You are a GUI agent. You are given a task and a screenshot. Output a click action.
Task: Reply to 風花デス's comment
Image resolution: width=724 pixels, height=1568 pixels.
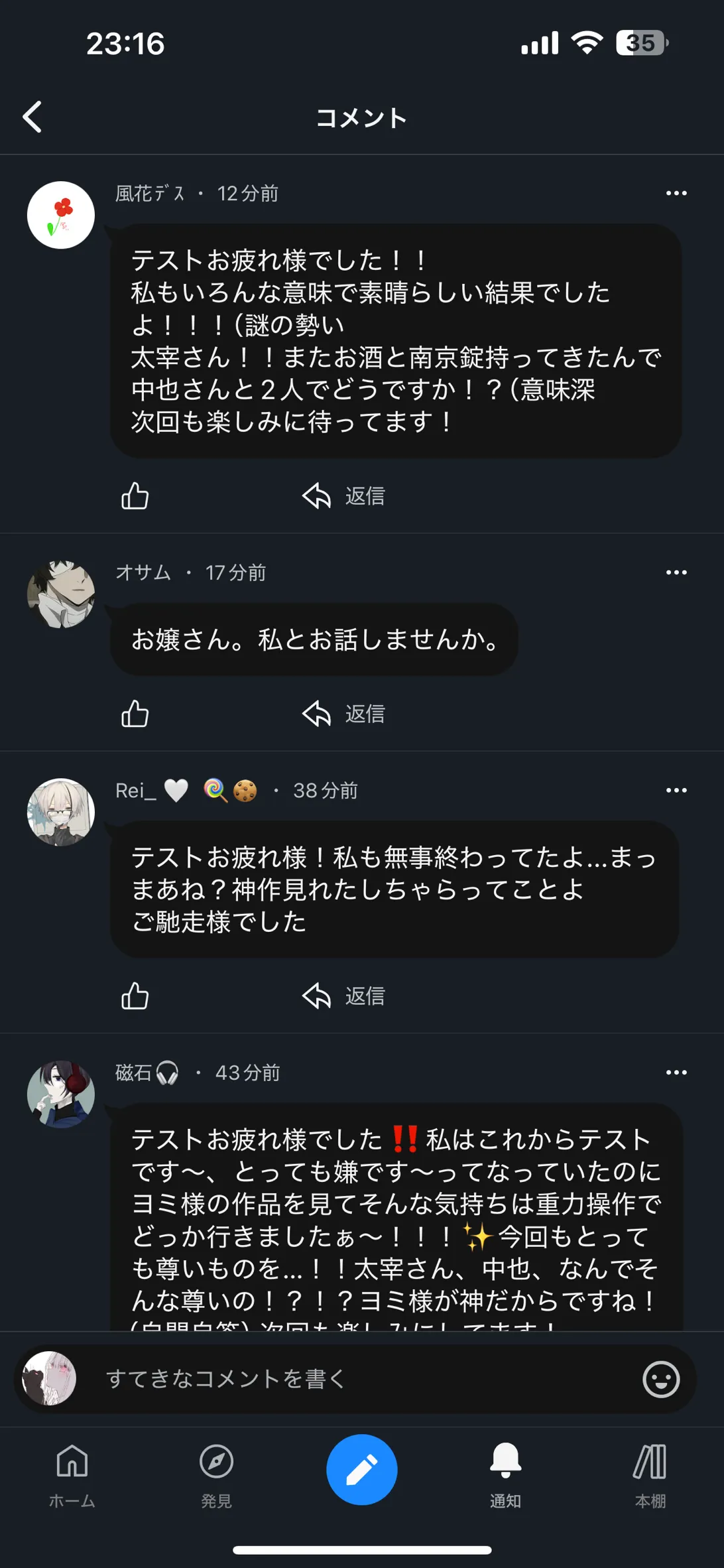click(x=343, y=495)
